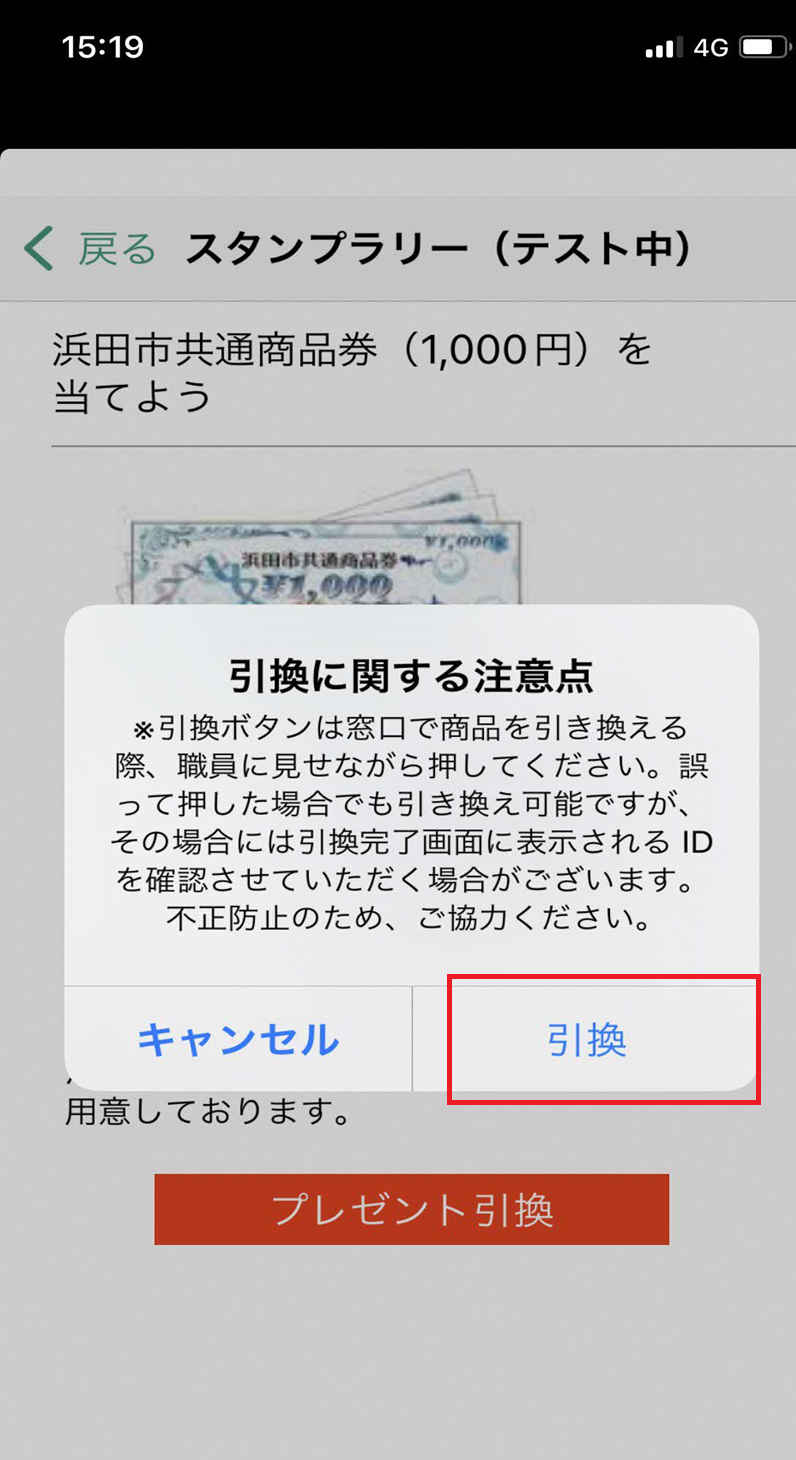Confirm exchange with the 引換 button
Image resolution: width=796 pixels, height=1460 pixels.
click(587, 1040)
